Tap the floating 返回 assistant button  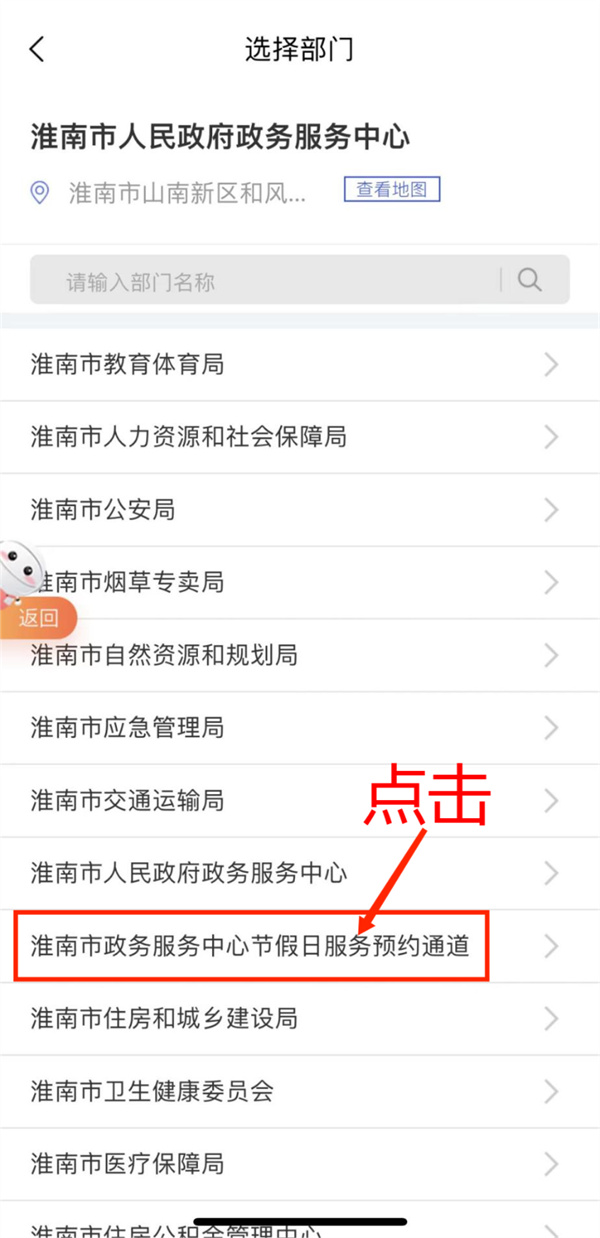click(38, 617)
